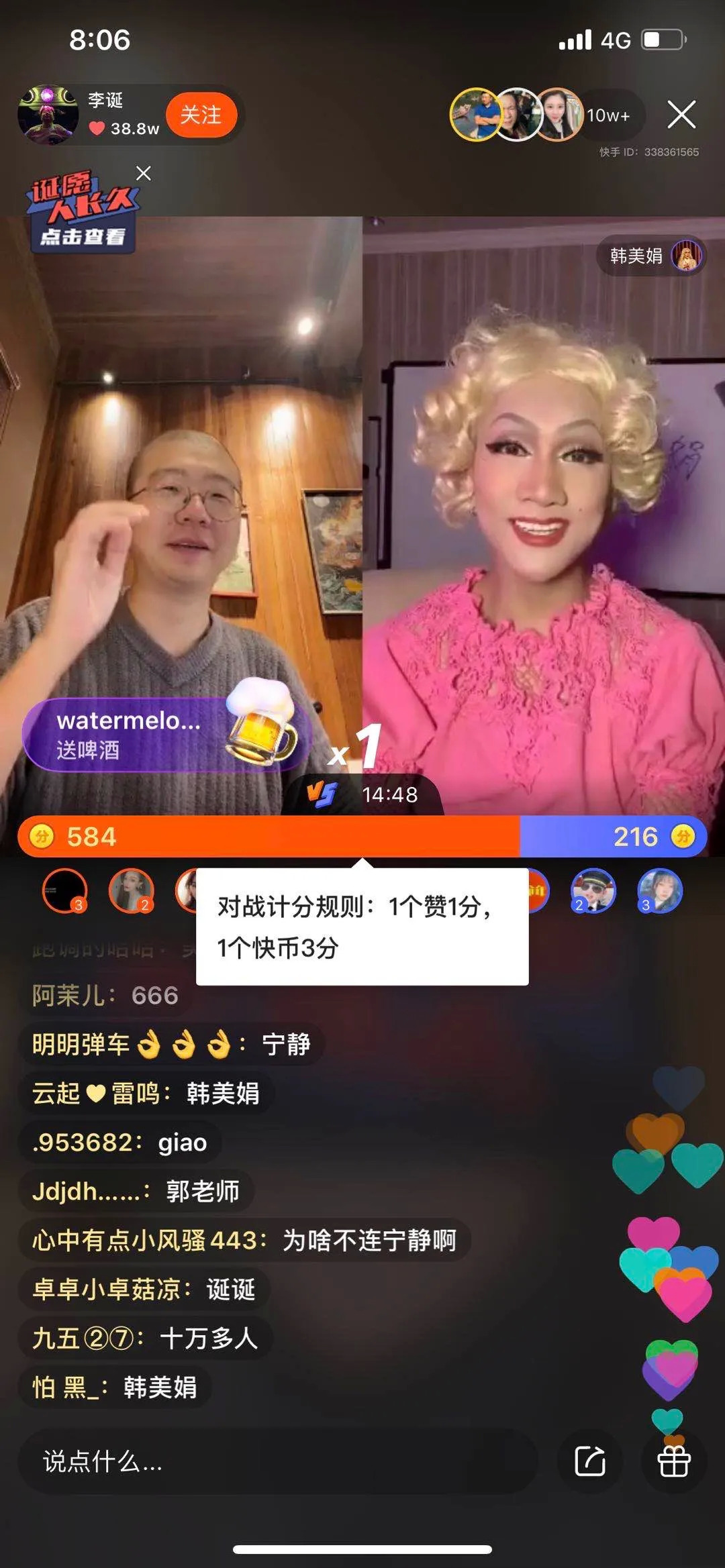This screenshot has width=725, height=1568.
Task: Share this live stream
Action: (590, 1461)
